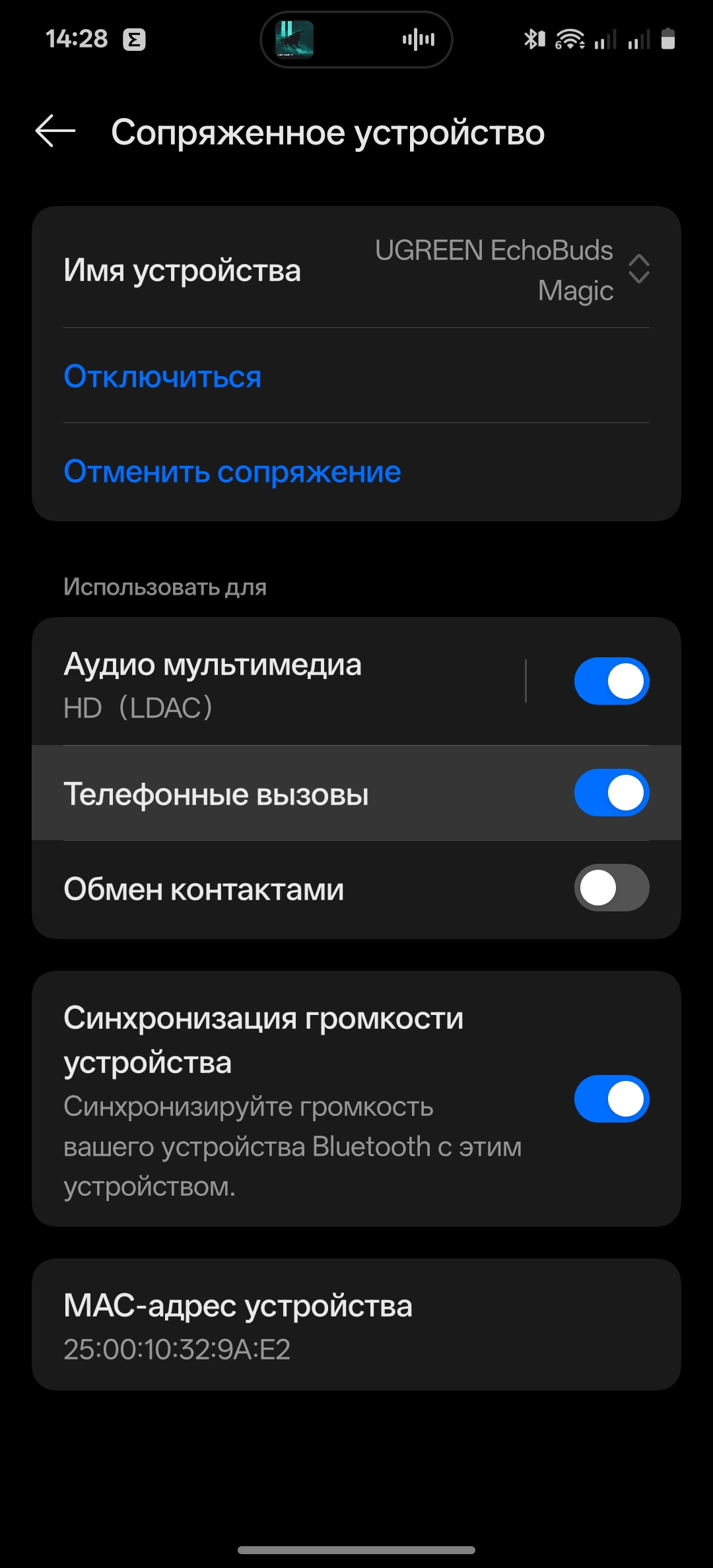The image size is (713, 1568).
Task: Tap Отменить сопряжение to unpair the device
Action: tap(232, 471)
